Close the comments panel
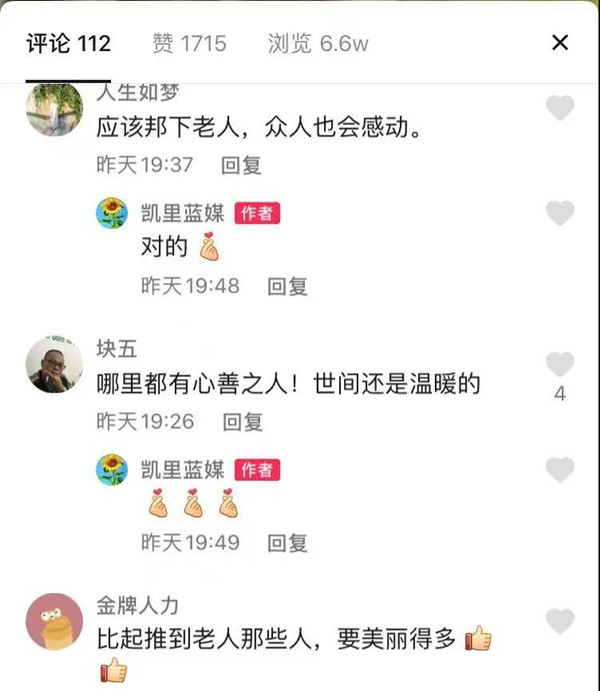 click(x=560, y=42)
